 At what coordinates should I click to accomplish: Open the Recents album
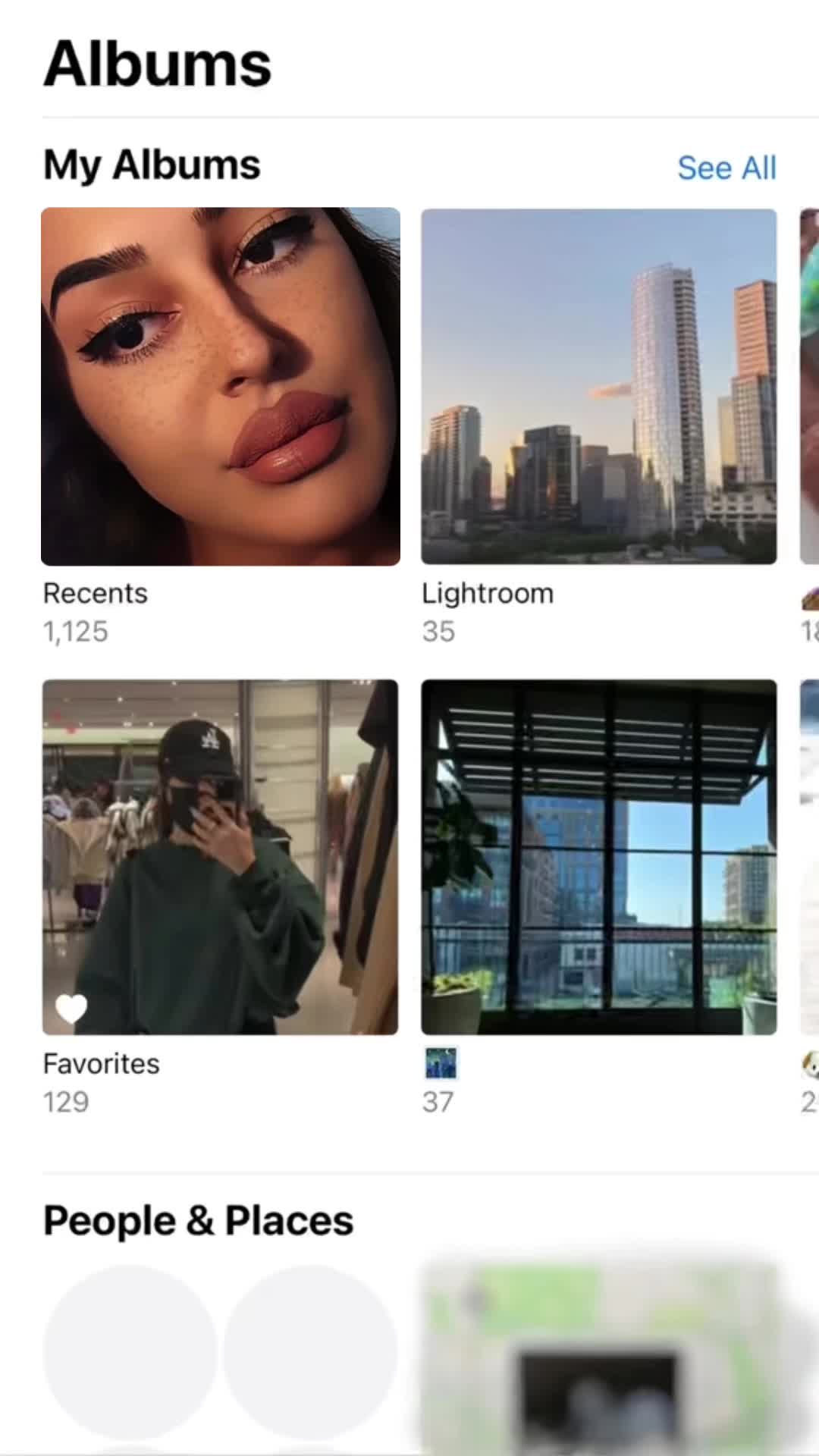pos(221,387)
